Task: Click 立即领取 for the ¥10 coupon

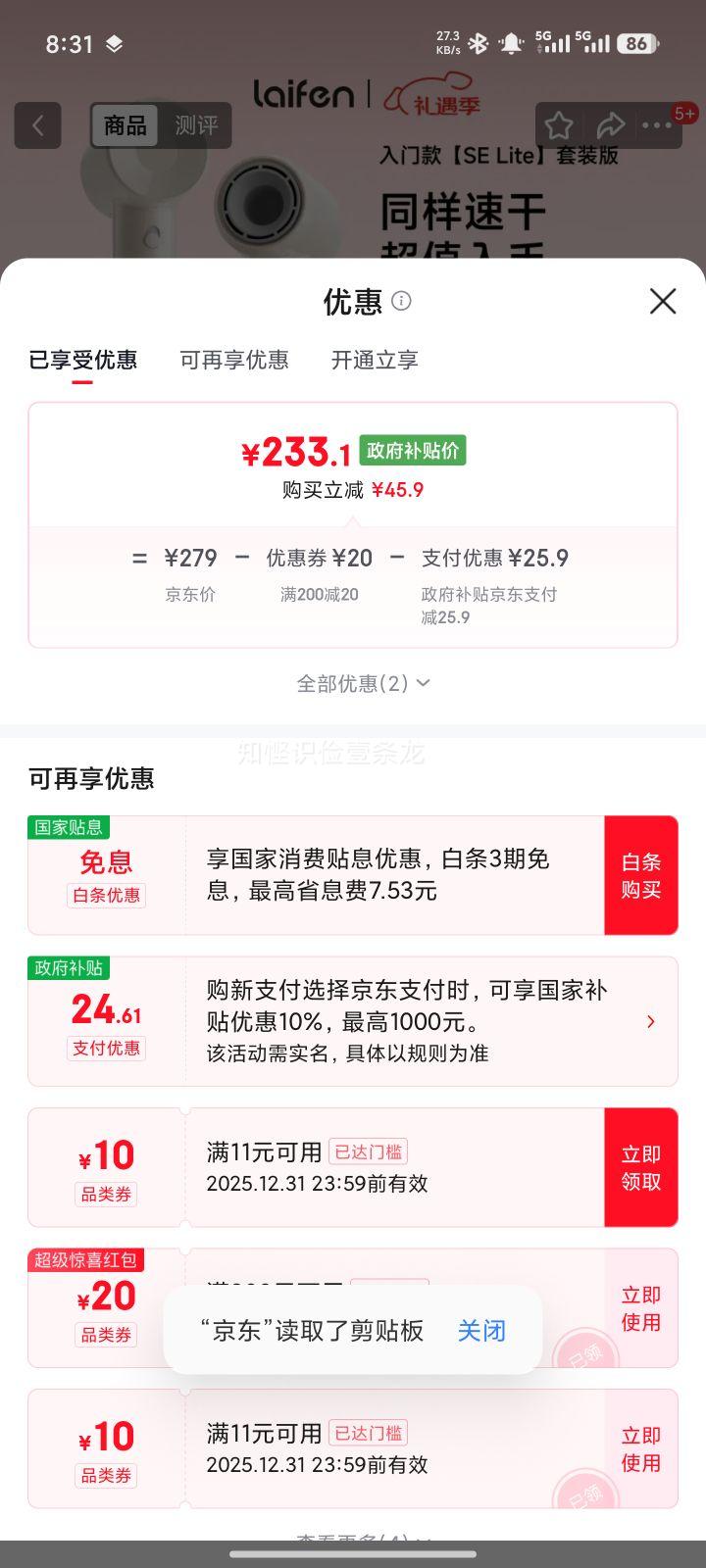Action: (x=641, y=1167)
